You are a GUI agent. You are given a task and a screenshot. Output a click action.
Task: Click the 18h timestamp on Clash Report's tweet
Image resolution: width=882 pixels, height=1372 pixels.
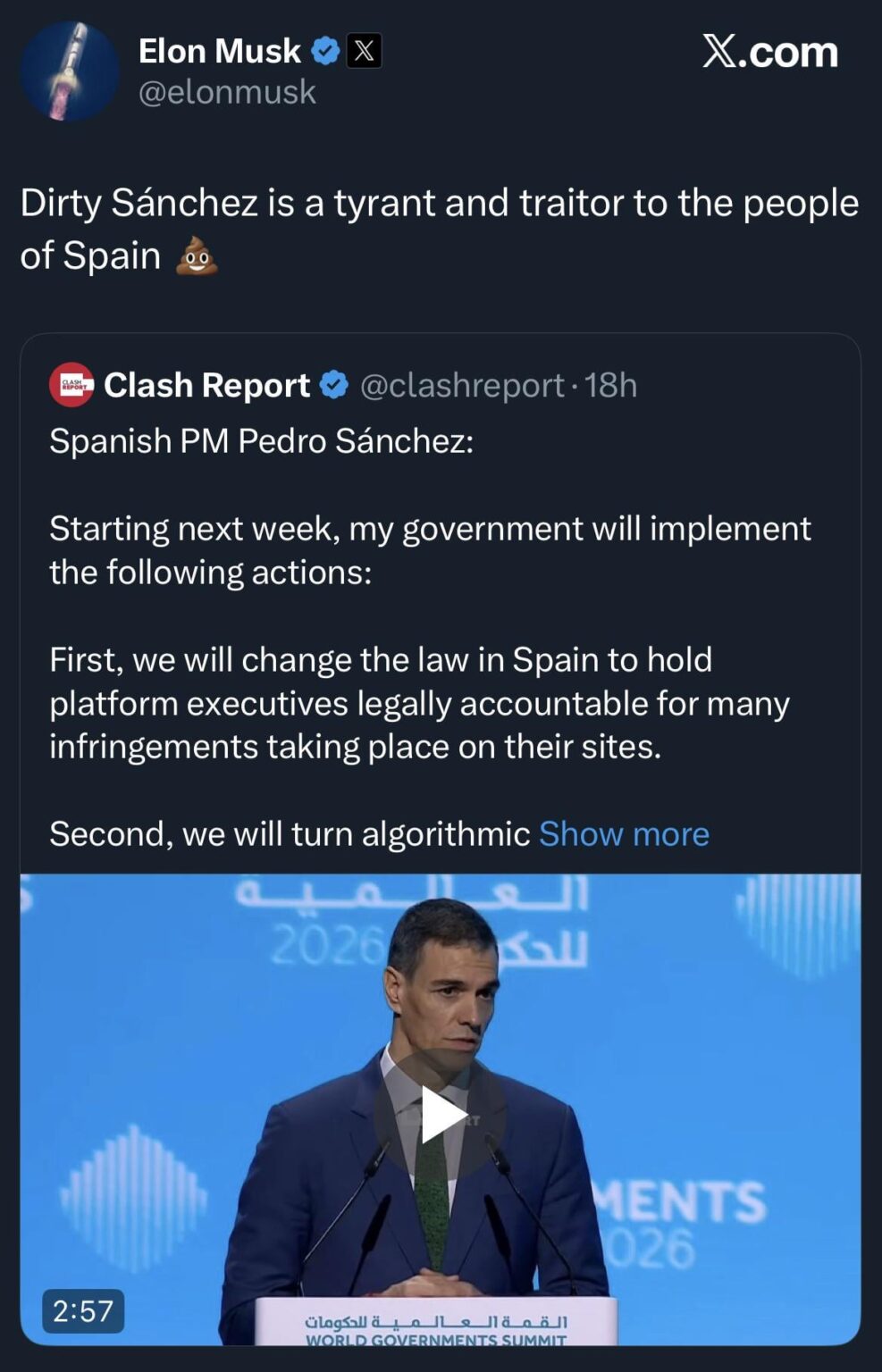[610, 386]
